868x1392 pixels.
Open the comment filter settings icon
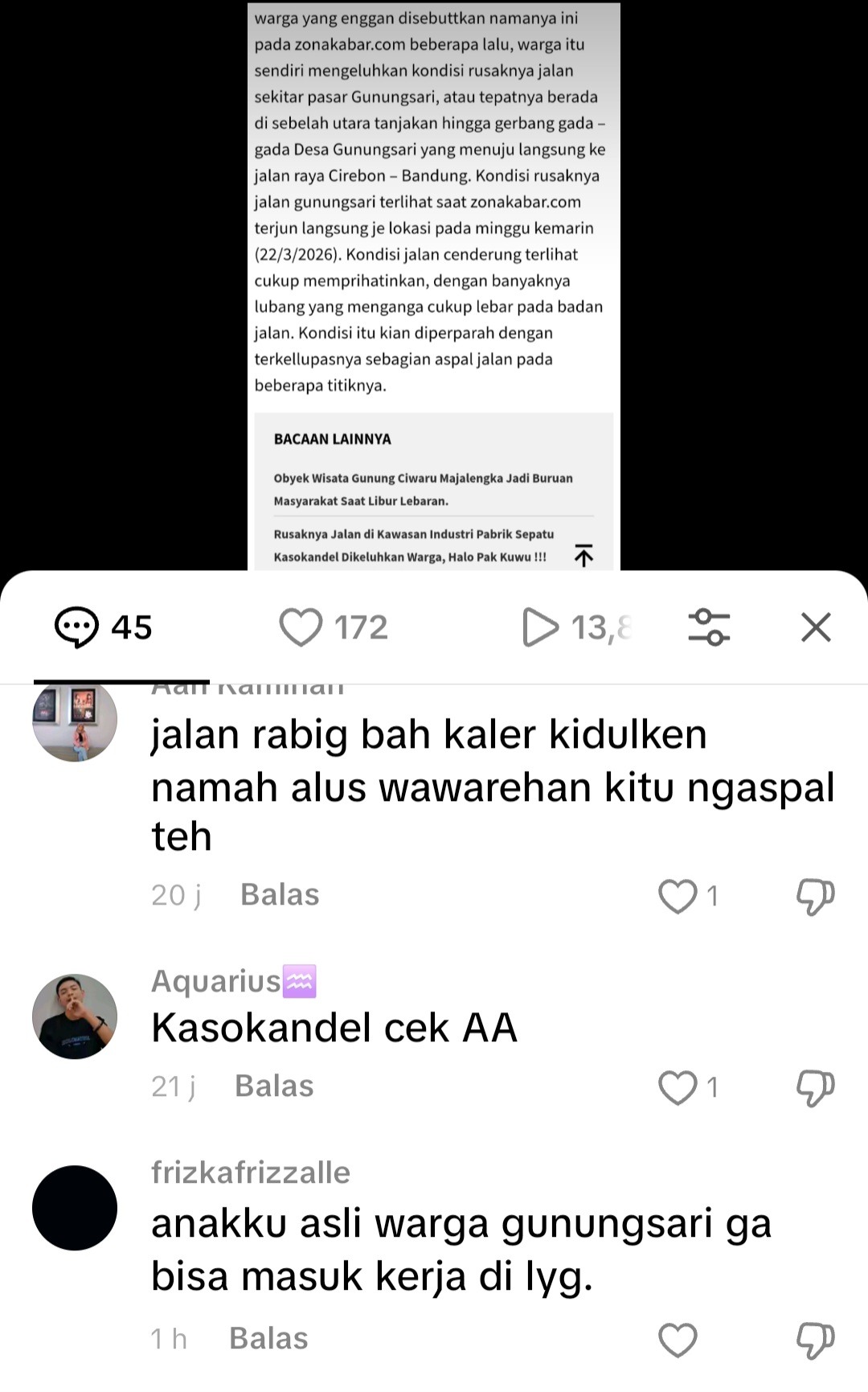[709, 627]
